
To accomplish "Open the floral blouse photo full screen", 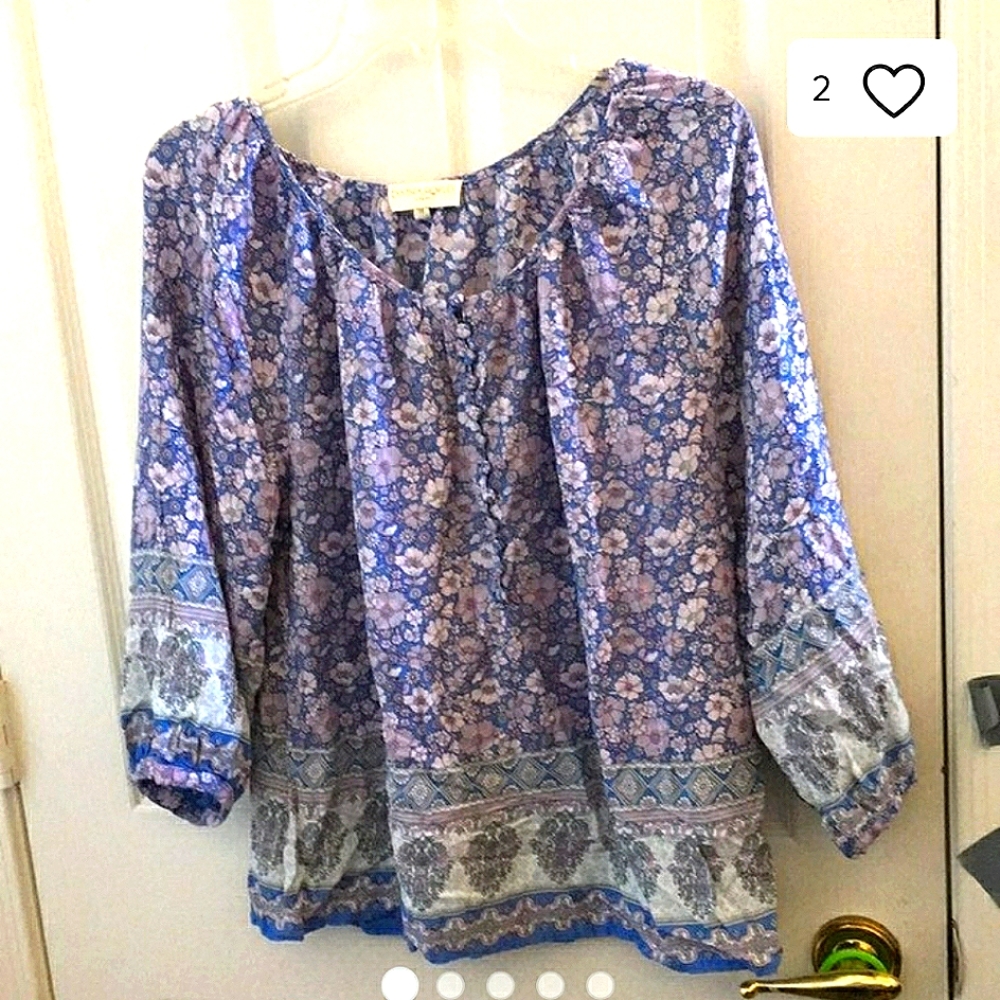I will 500,500.
